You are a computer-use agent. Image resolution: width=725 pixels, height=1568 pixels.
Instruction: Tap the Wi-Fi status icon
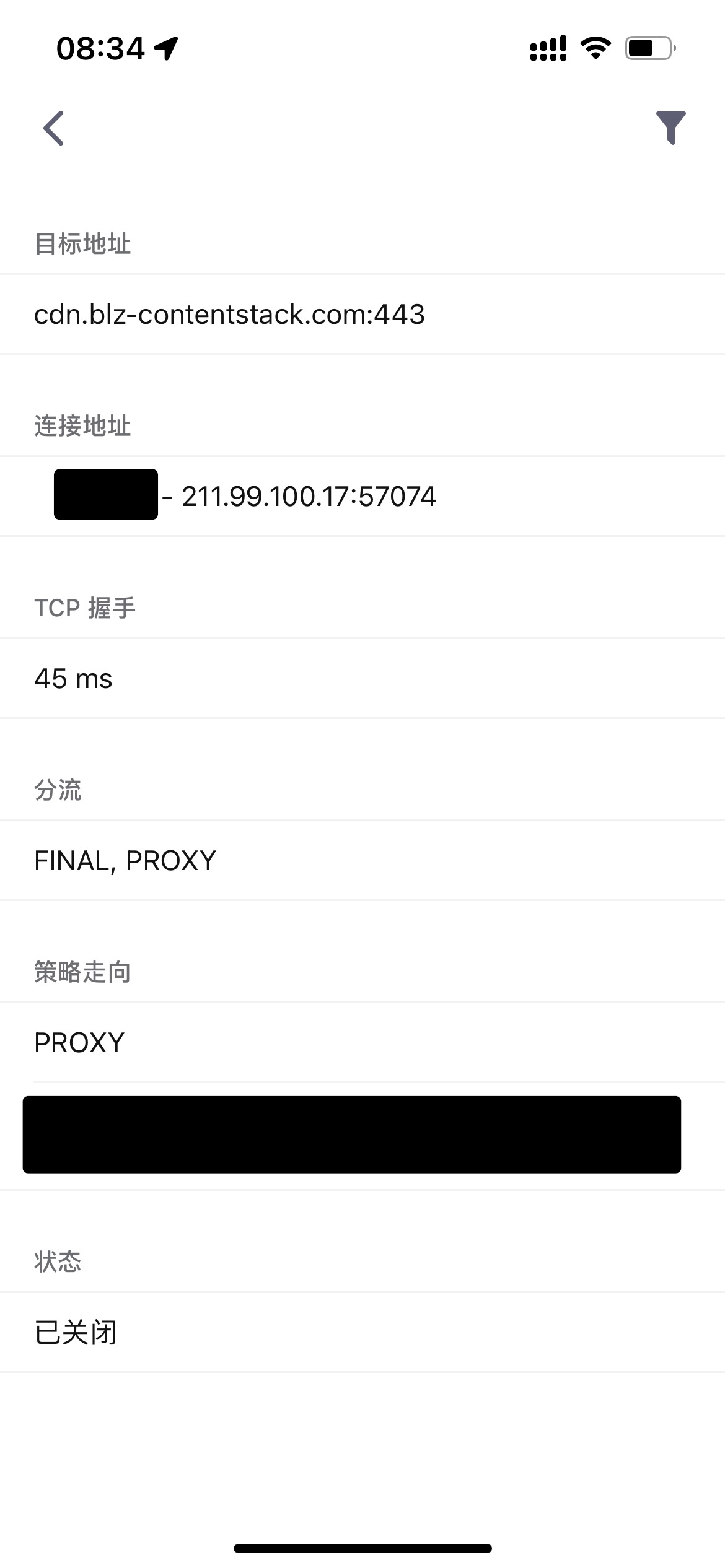(595, 48)
